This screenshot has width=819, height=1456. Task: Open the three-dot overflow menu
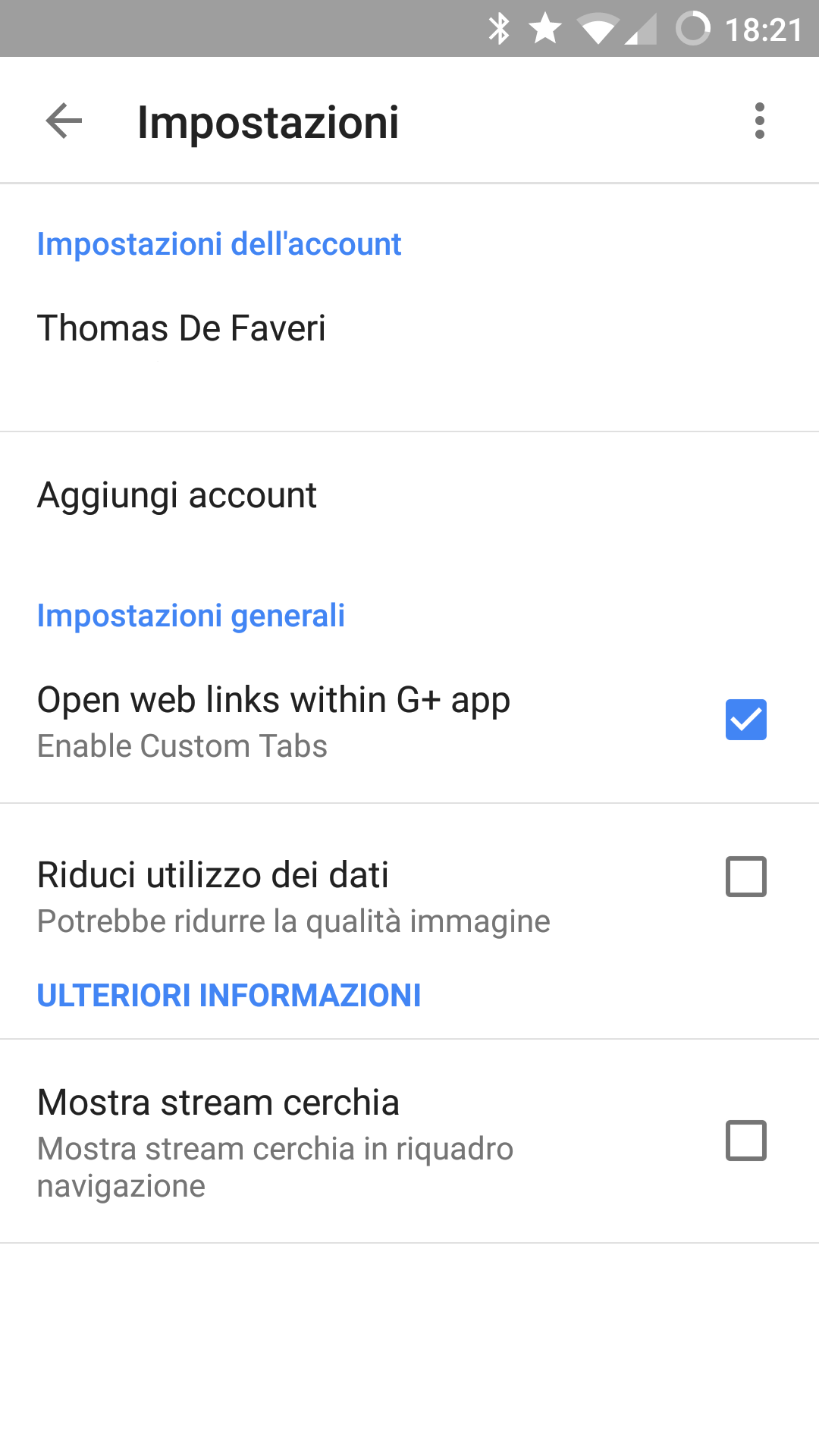pos(760,121)
